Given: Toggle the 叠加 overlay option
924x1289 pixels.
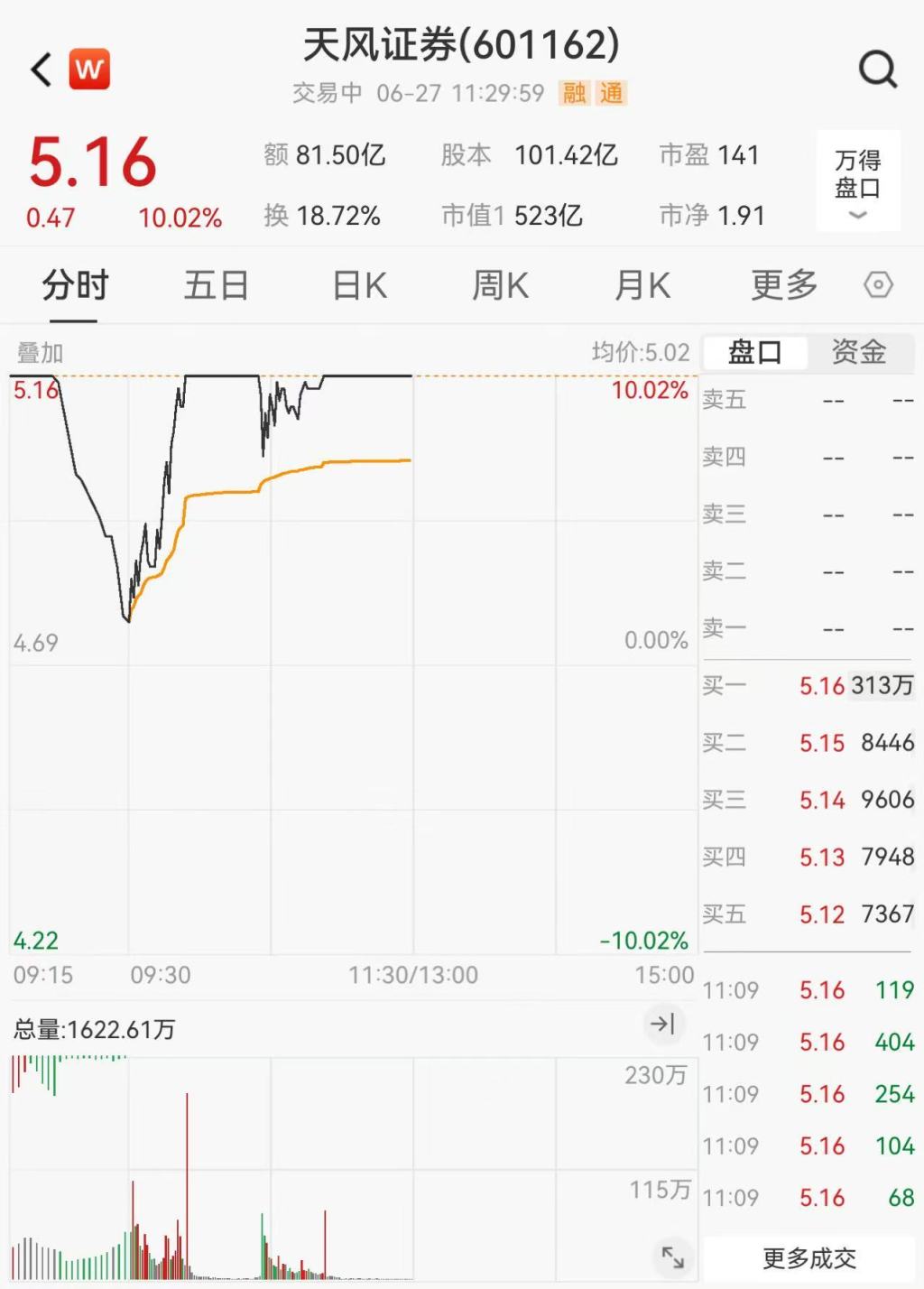Looking at the screenshot, I should pyautogui.click(x=40, y=354).
